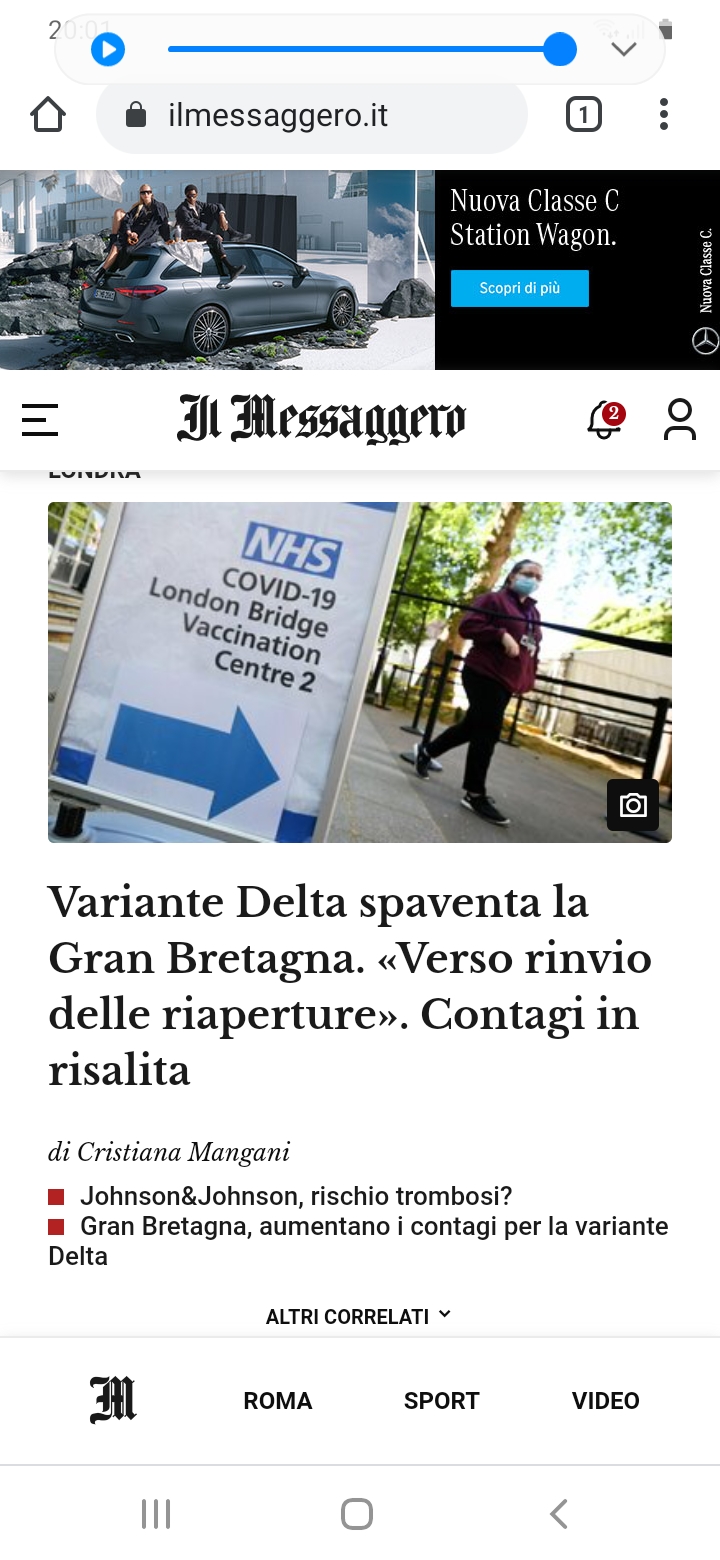The height and width of the screenshot is (1560, 720).
Task: Tap Scopri di più on the Mercedes ad
Action: (x=519, y=288)
